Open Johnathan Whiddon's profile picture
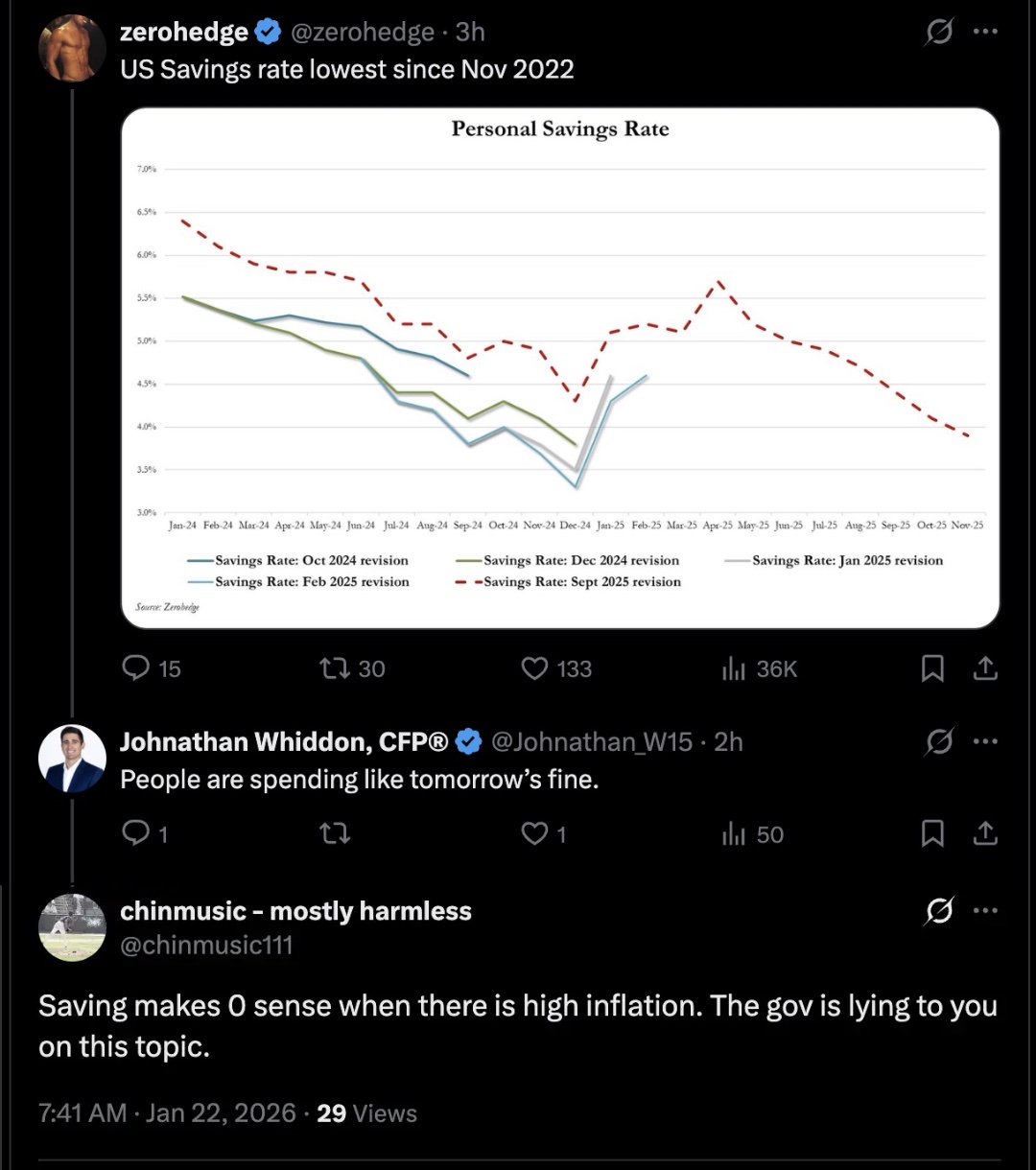Viewport: 1036px width, 1170px height. [72, 759]
